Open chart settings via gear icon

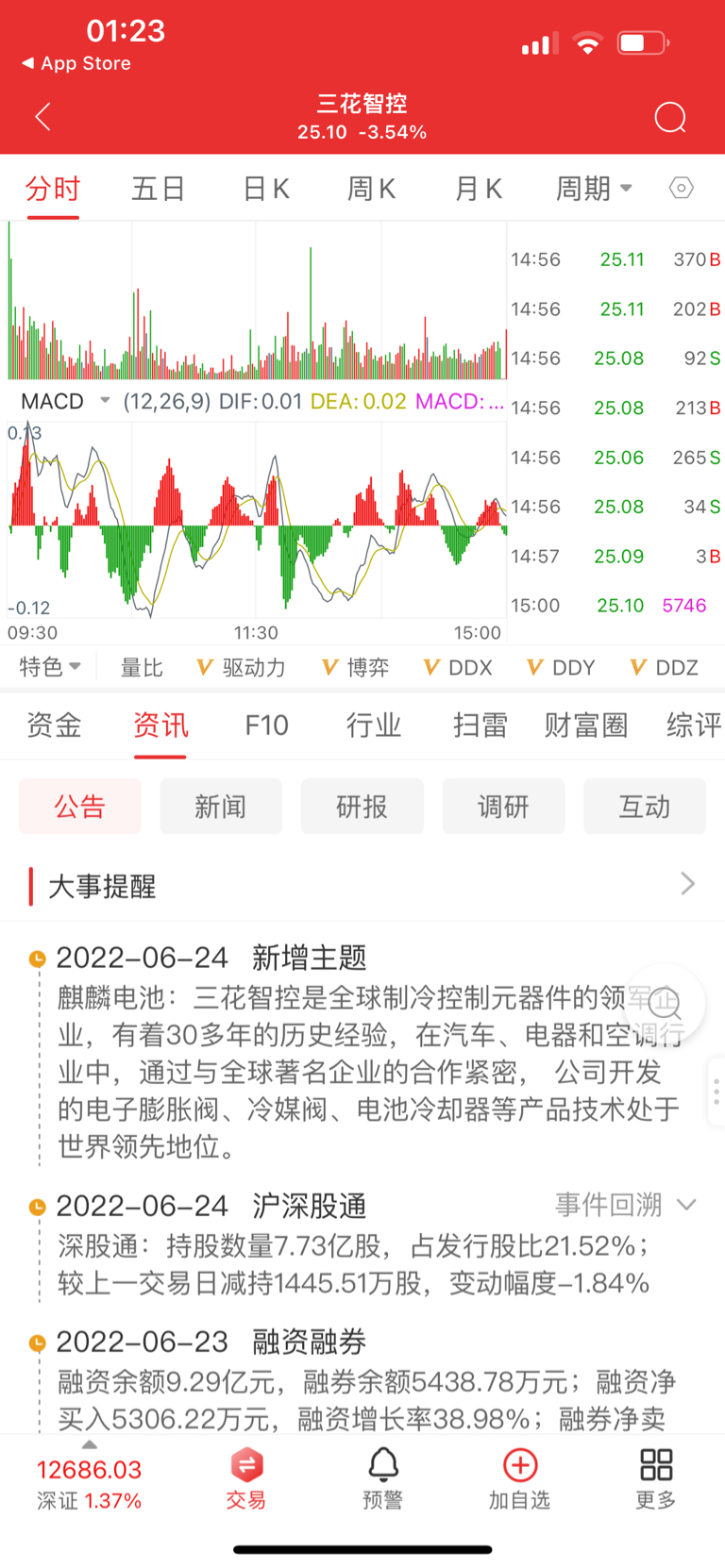(x=681, y=188)
